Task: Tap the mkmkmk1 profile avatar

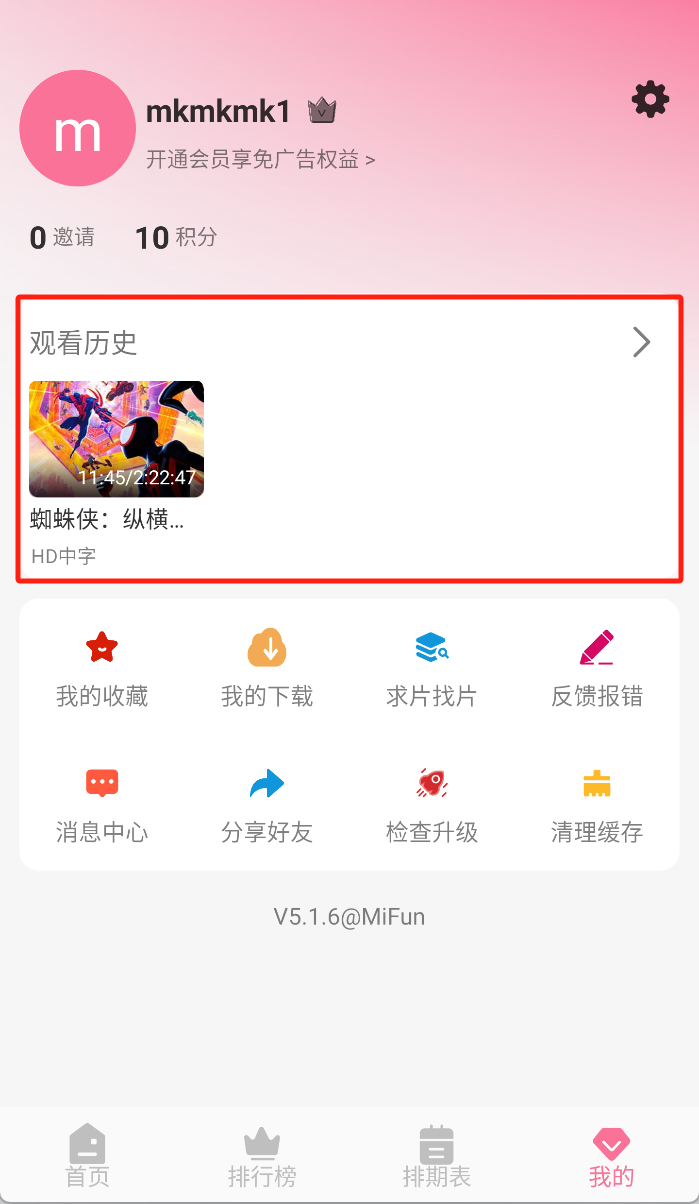Action: point(78,128)
